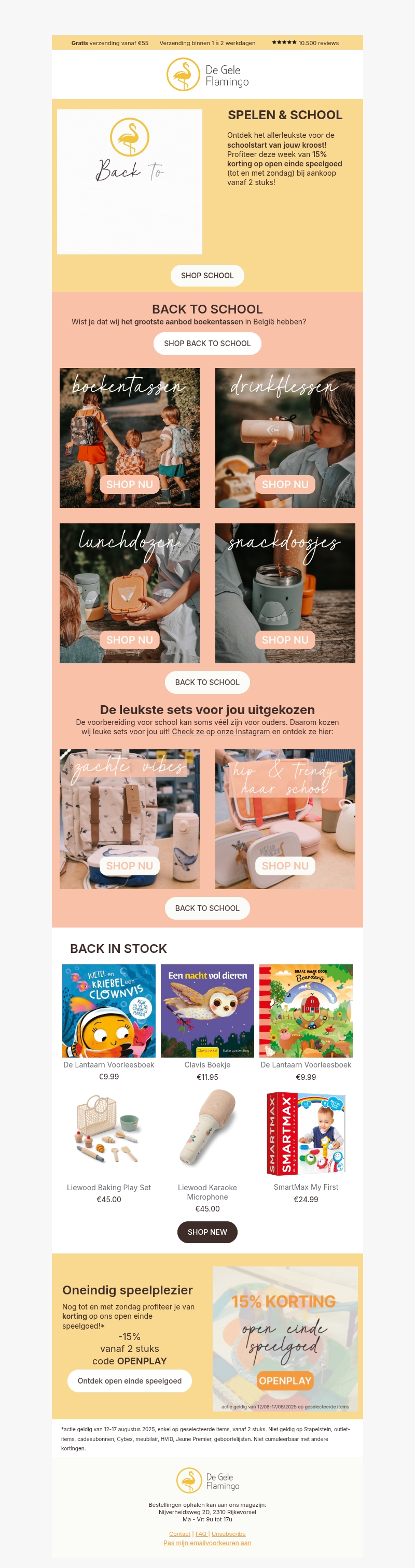Tap the Unsubscribe link
Image resolution: width=415 pixels, height=1568 pixels.
(229, 1534)
